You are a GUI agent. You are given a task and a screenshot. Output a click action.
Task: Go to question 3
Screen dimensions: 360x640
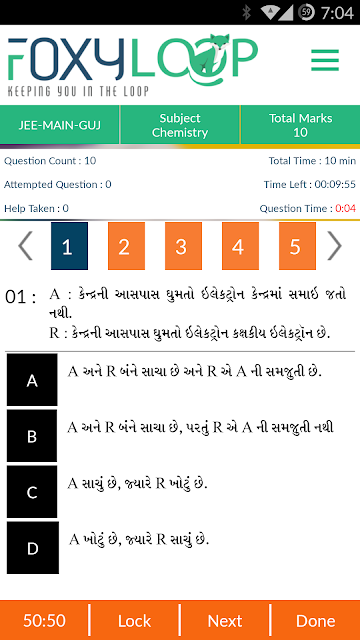[x=183, y=246]
